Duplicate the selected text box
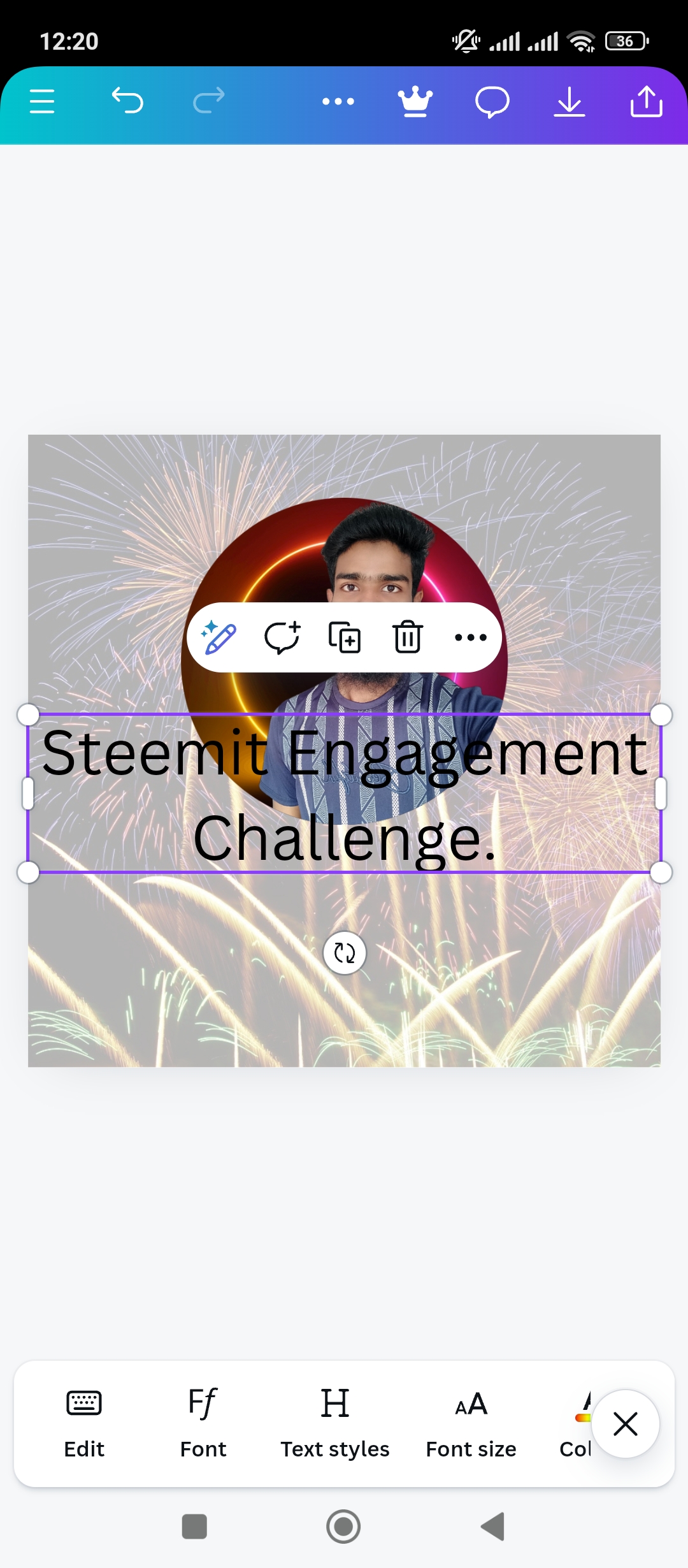The image size is (688, 1568). pos(345,637)
